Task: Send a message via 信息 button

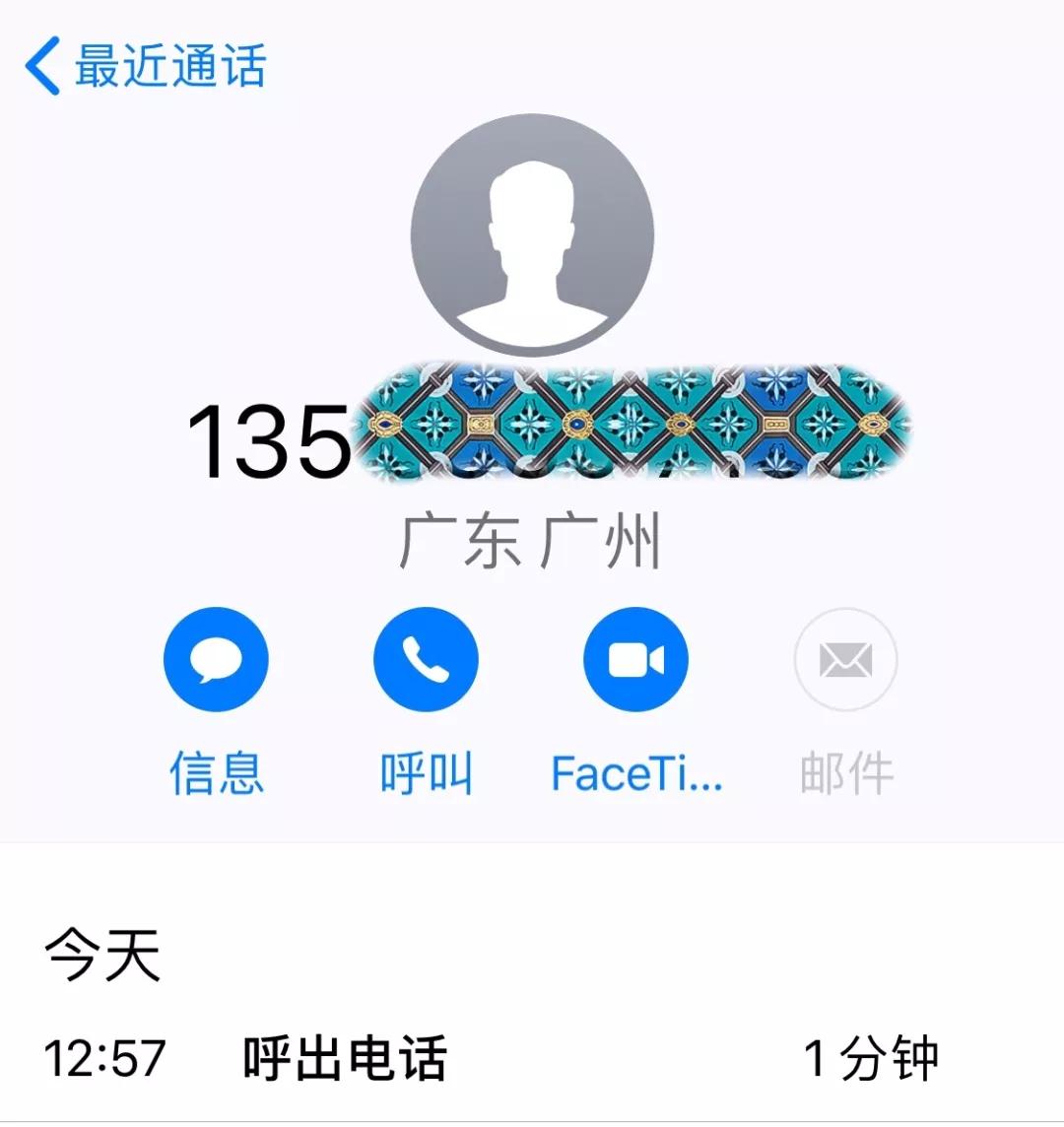Action: point(216,660)
